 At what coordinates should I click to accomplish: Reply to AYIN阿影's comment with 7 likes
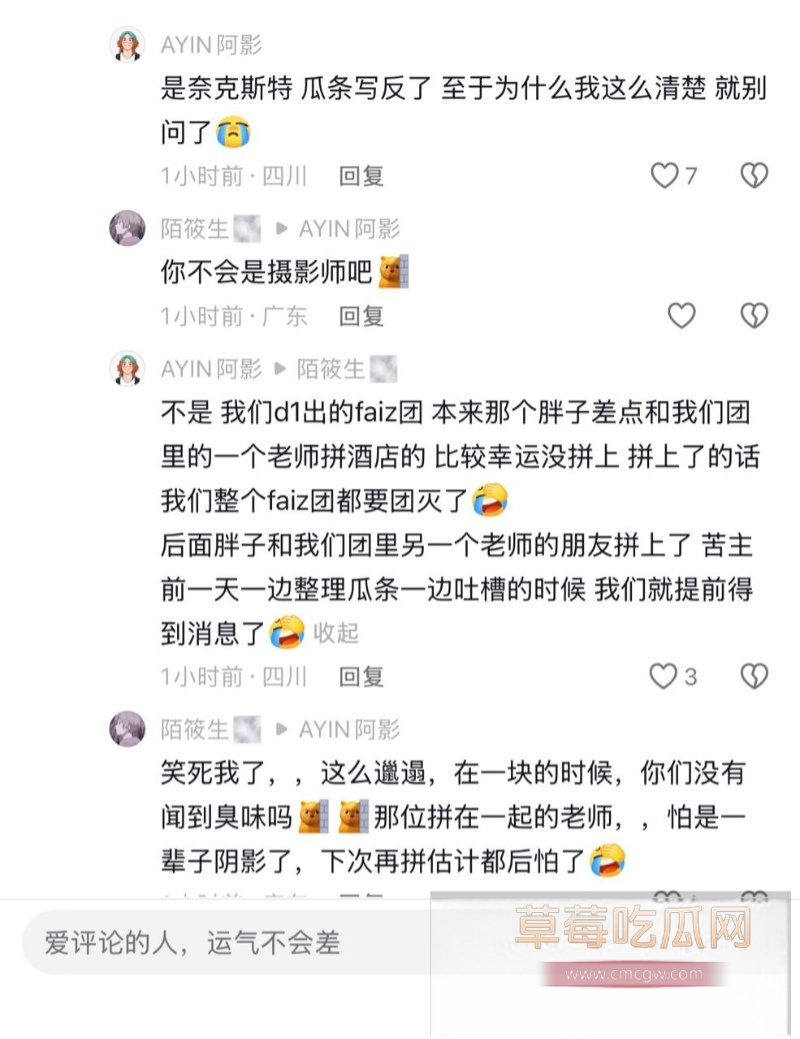pos(361,176)
